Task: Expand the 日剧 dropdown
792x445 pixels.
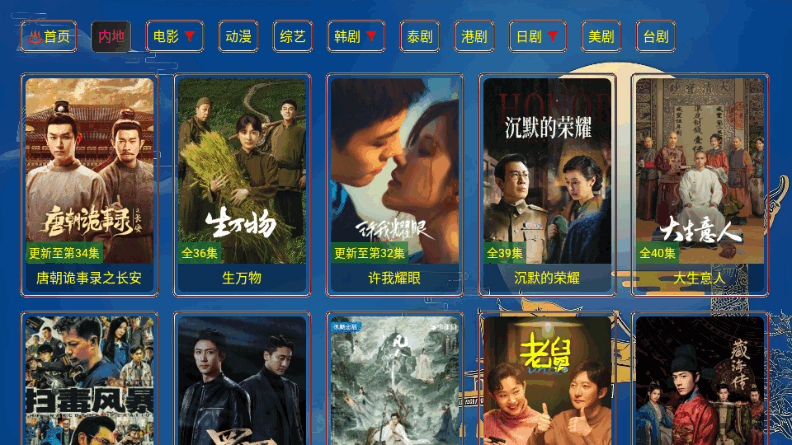Action: (538, 37)
